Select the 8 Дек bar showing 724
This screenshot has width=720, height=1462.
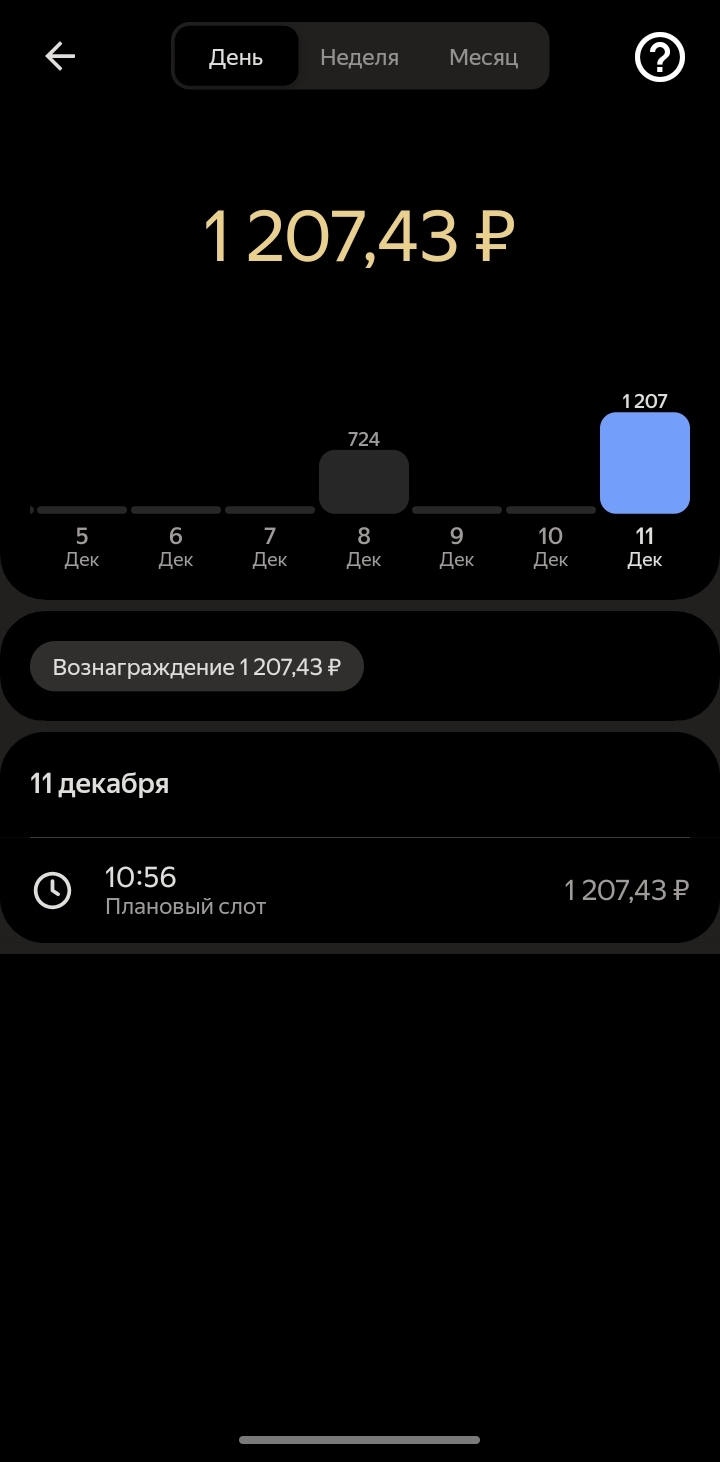coord(364,482)
